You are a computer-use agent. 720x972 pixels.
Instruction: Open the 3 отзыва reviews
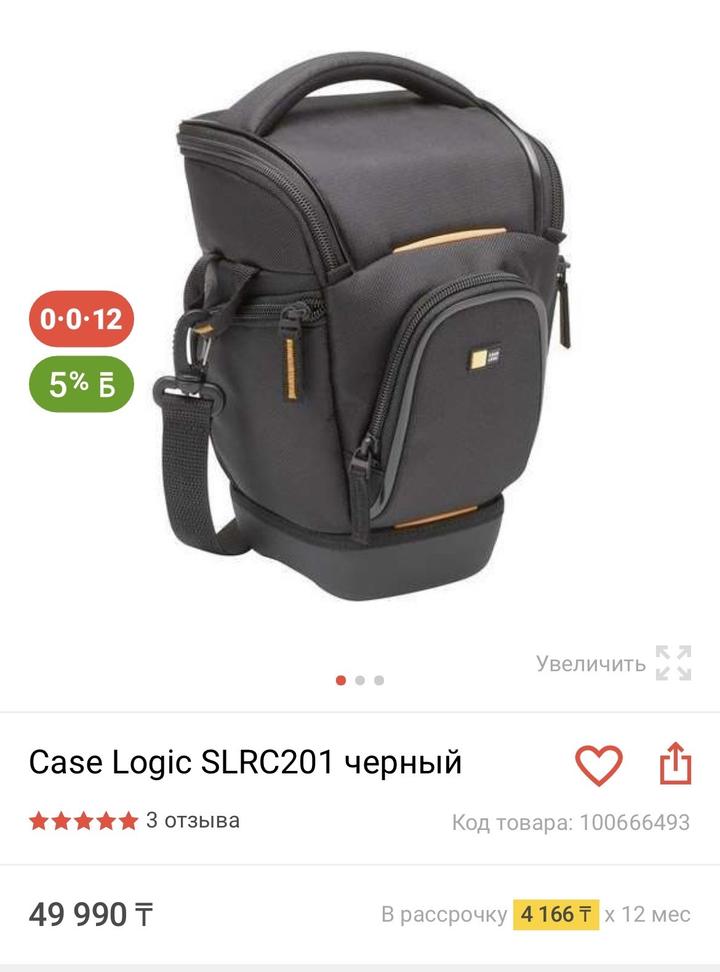click(192, 821)
